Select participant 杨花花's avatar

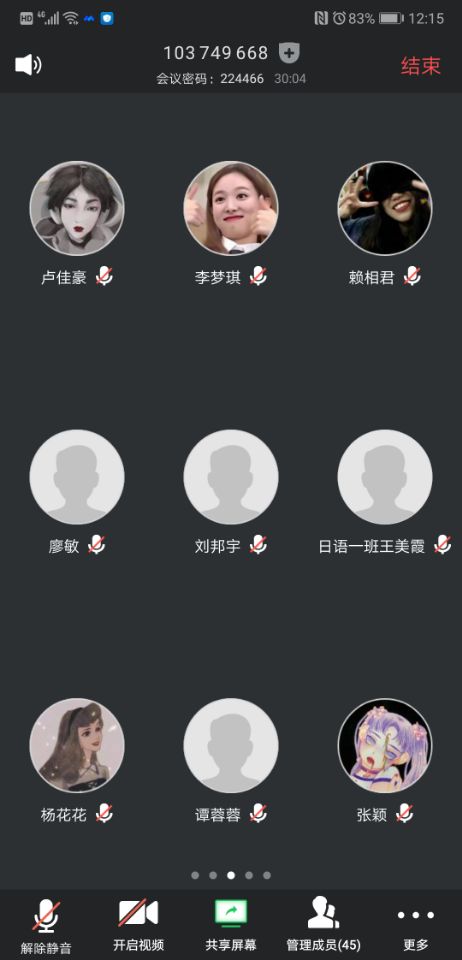point(77,746)
